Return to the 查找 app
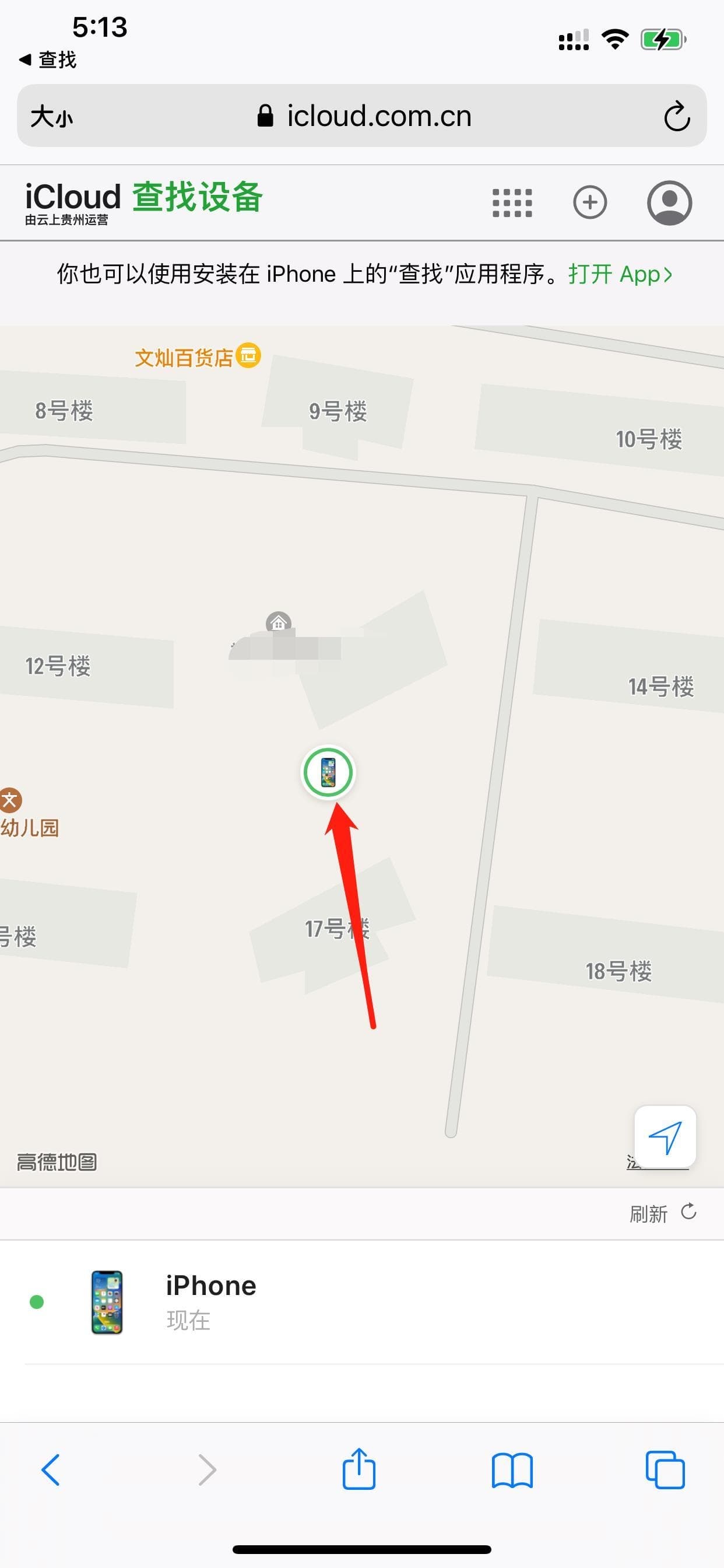The height and width of the screenshot is (1568, 724). coord(47,60)
